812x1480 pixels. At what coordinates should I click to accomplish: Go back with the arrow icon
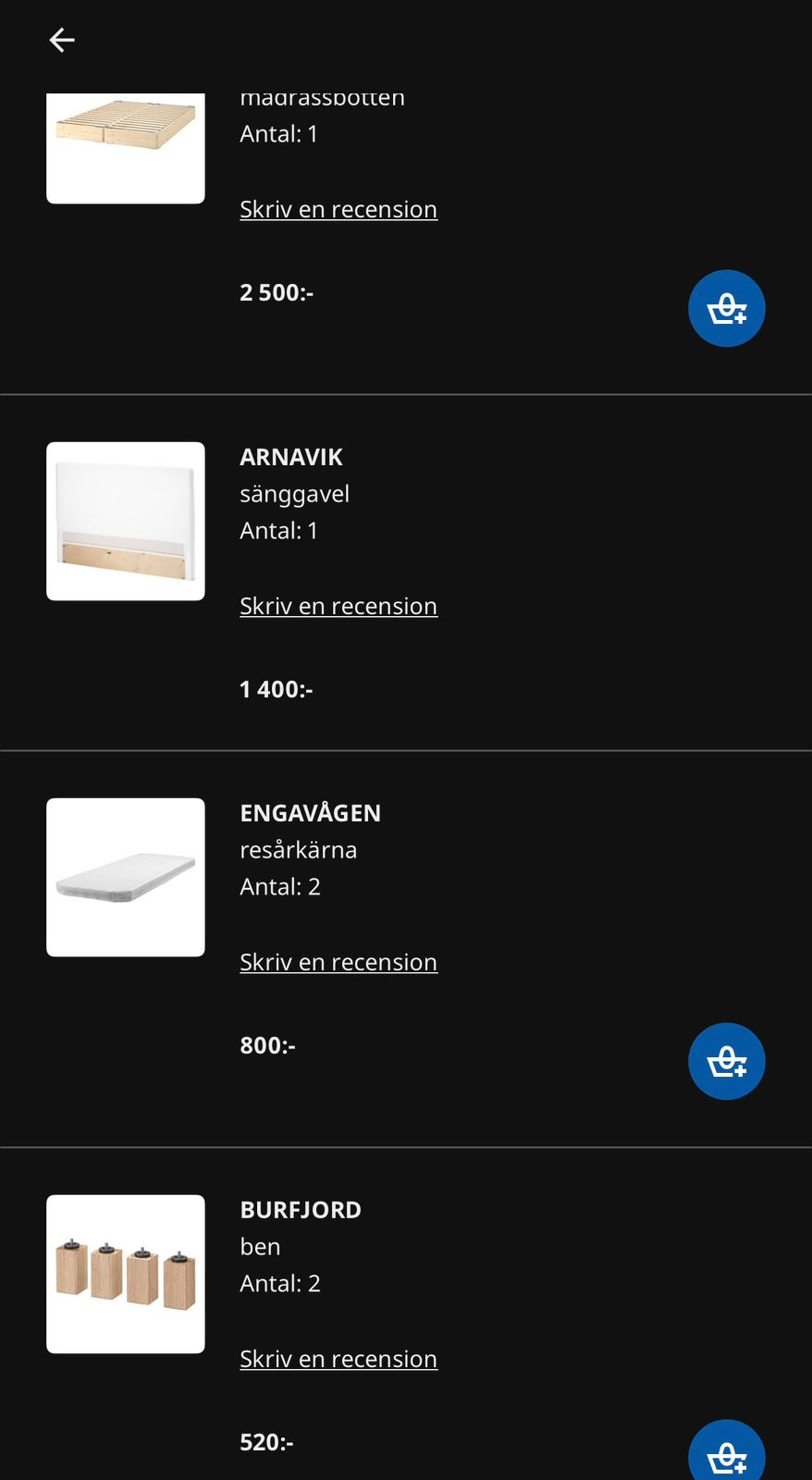click(62, 40)
